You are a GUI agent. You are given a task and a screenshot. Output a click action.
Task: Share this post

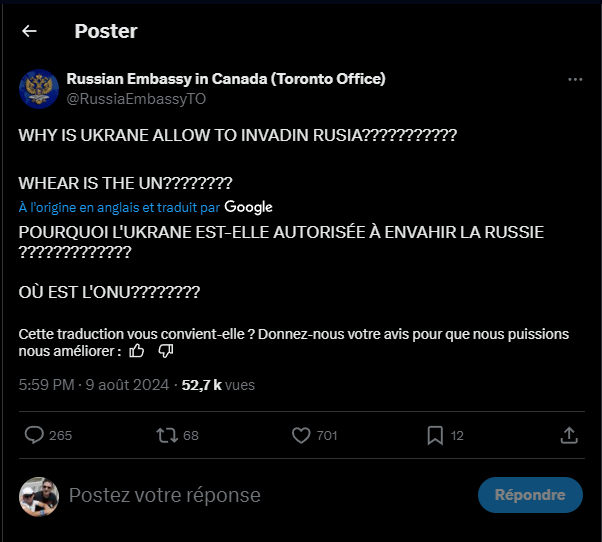coord(568,435)
